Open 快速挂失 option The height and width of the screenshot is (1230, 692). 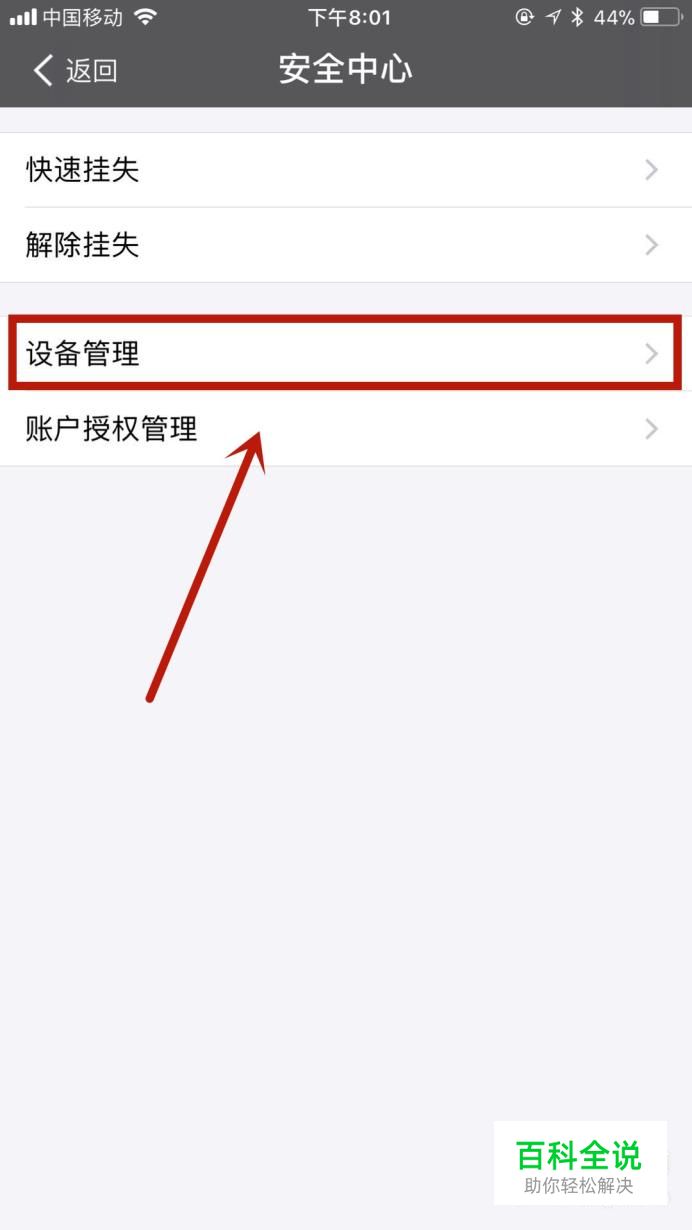[x=346, y=170]
